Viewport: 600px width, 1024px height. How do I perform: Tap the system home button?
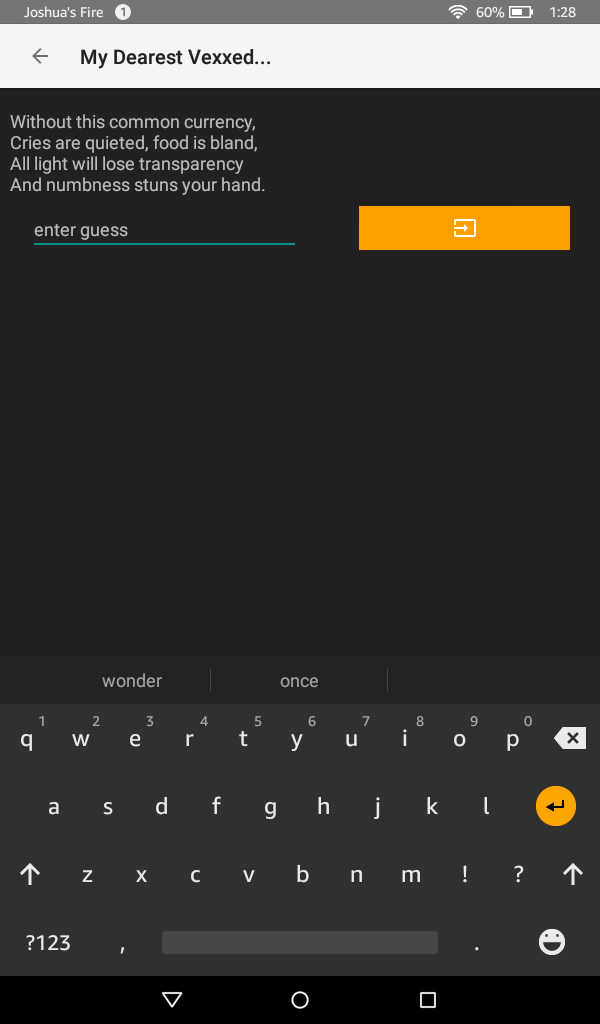[300, 1000]
